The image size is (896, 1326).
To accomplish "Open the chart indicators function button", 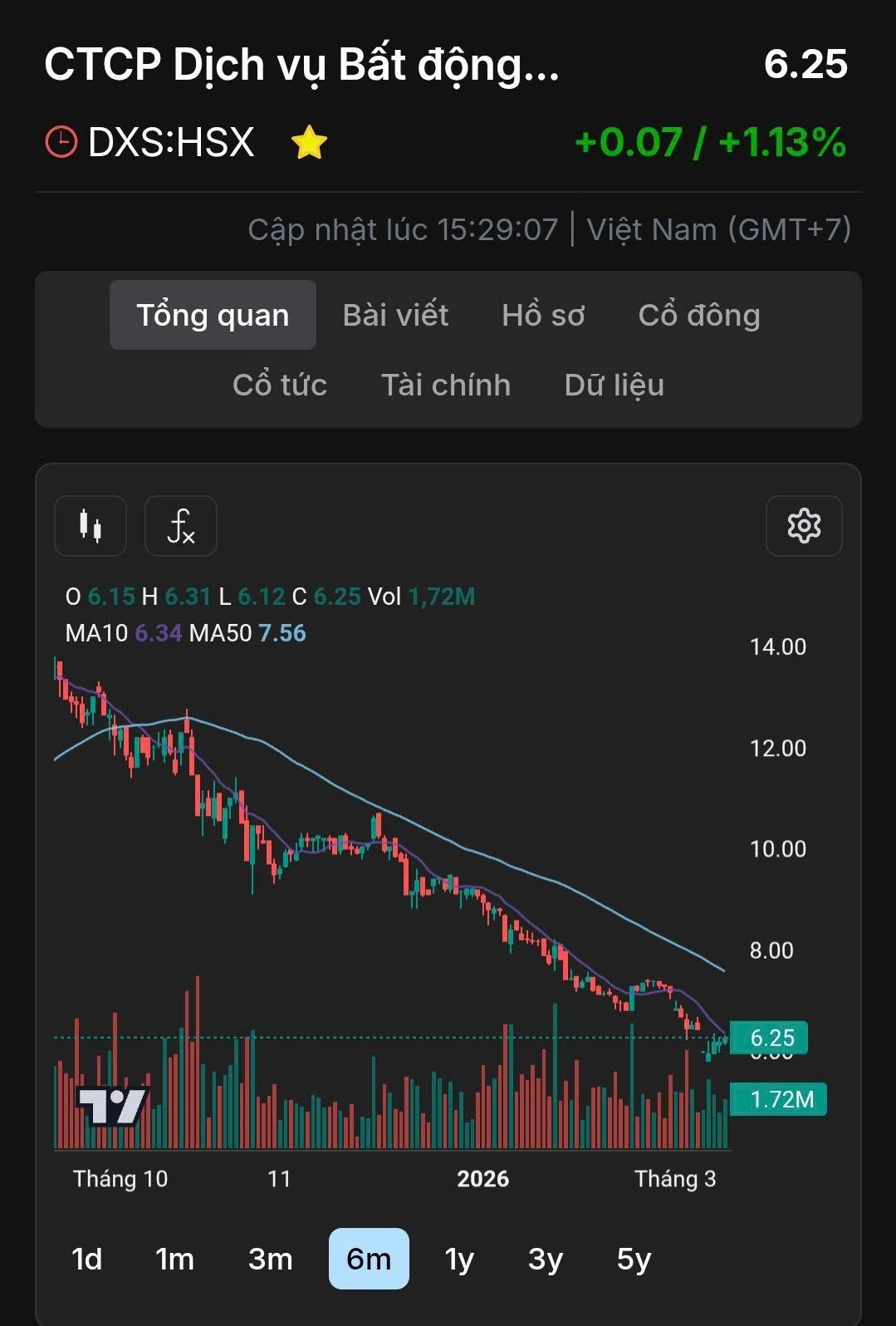I will tap(181, 526).
